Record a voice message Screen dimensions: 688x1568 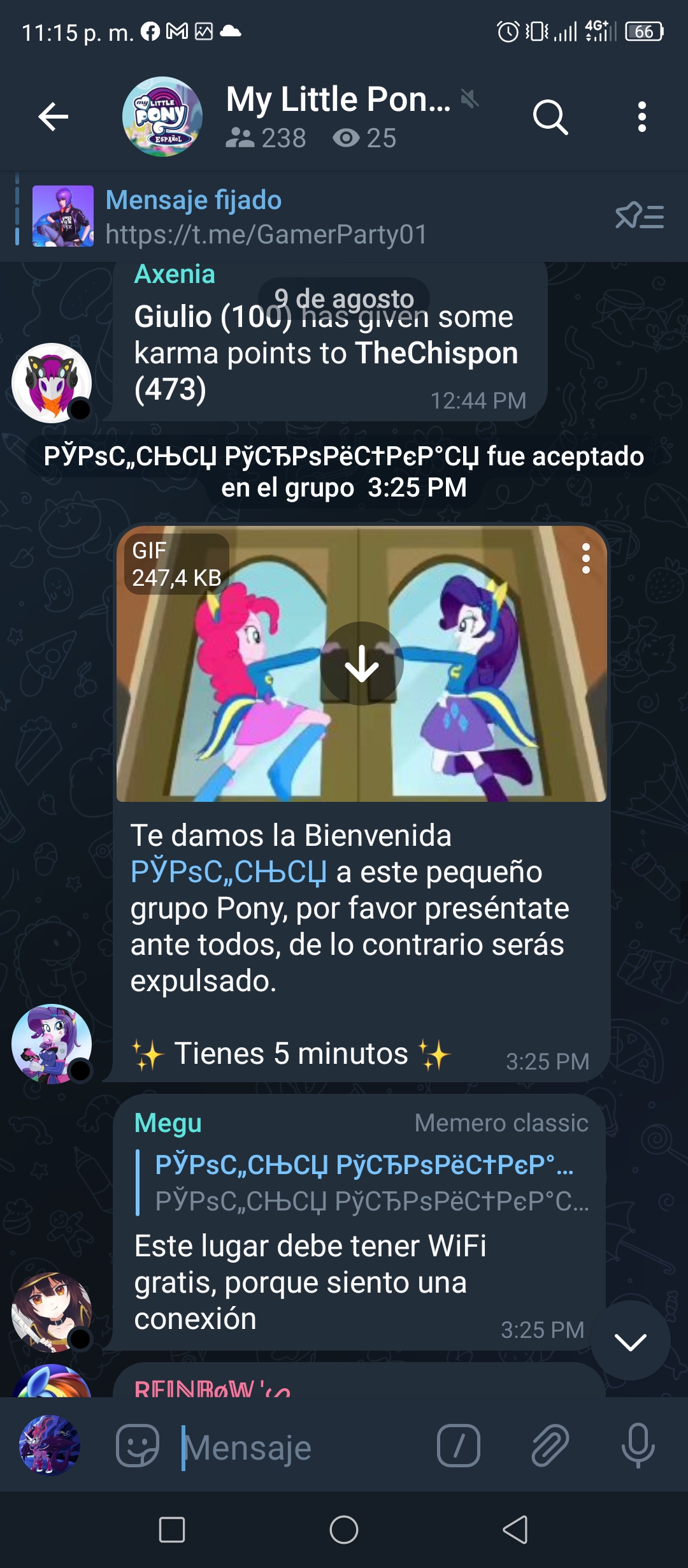point(638,1446)
